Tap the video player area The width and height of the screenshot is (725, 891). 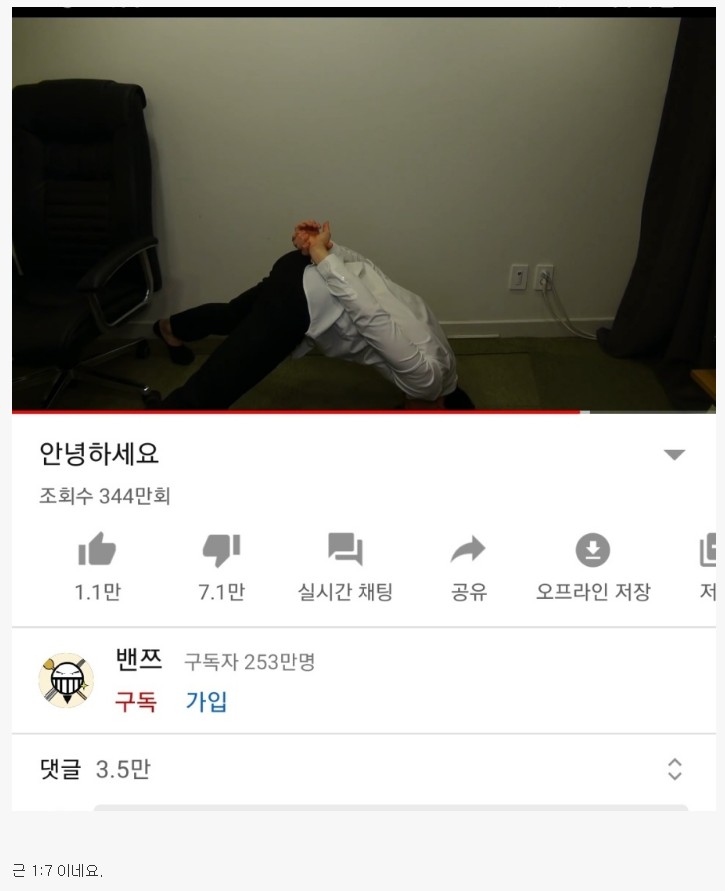(x=363, y=212)
